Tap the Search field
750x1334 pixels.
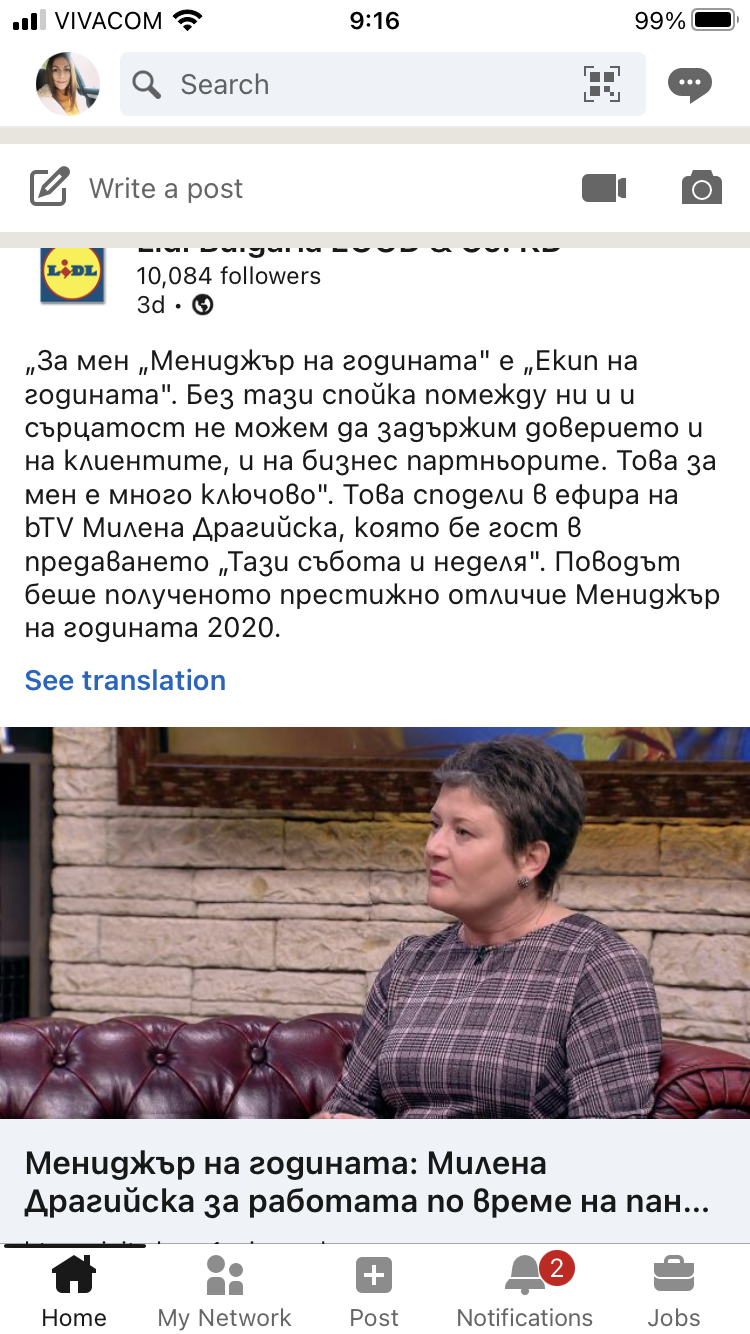[350, 84]
